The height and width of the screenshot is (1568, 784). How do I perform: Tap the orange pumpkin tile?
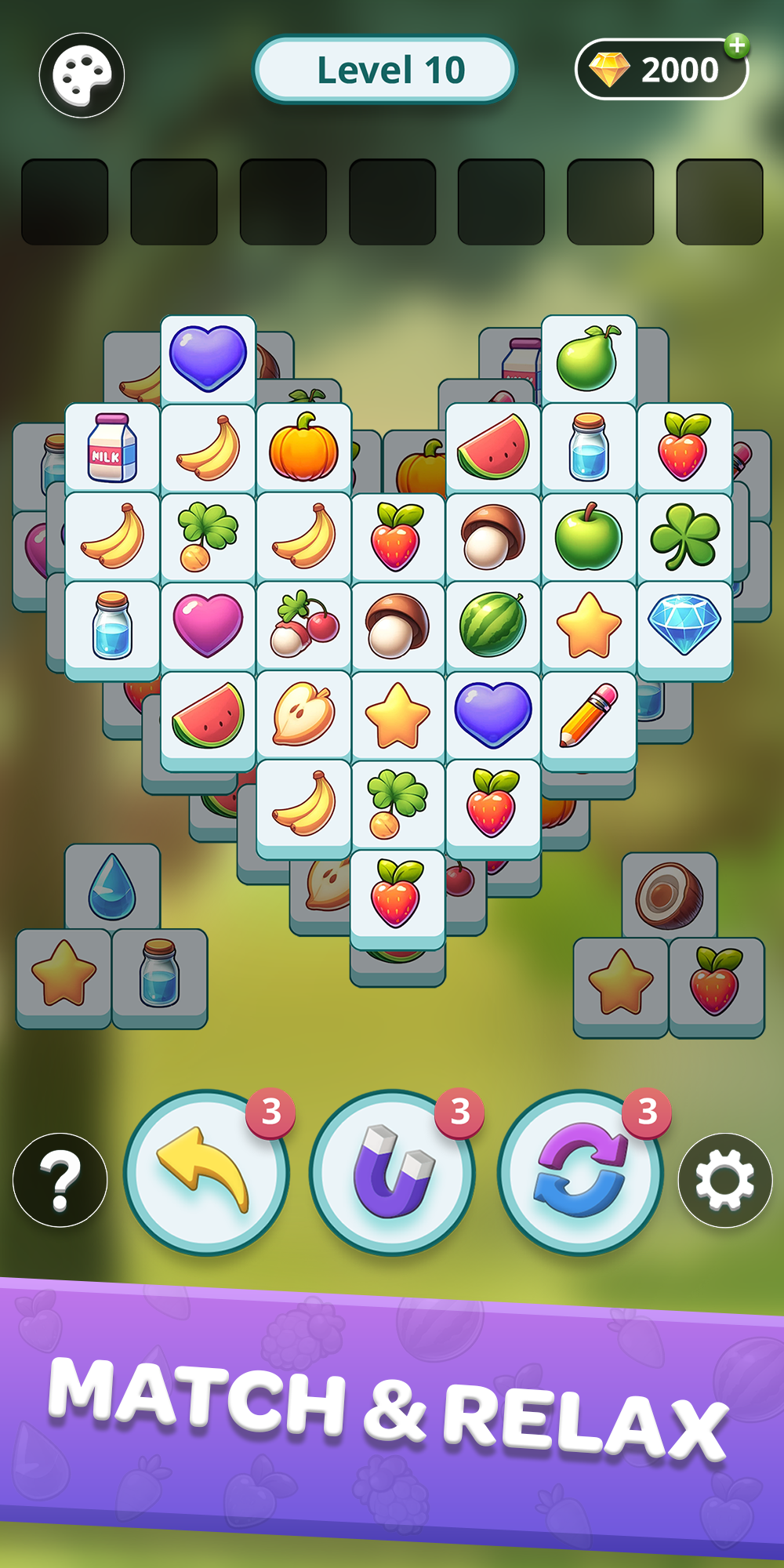[303, 448]
